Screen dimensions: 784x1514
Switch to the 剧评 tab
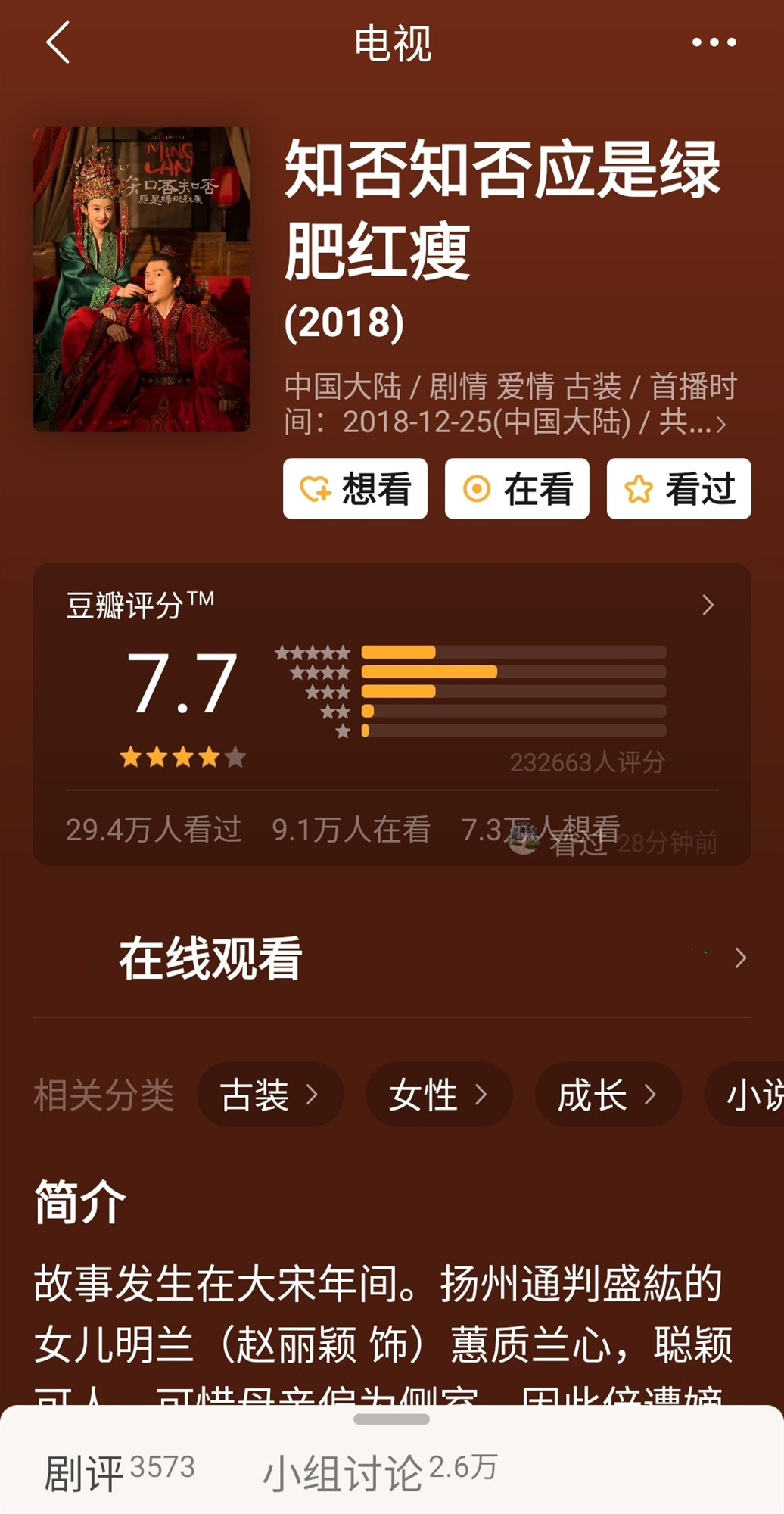120,1472
